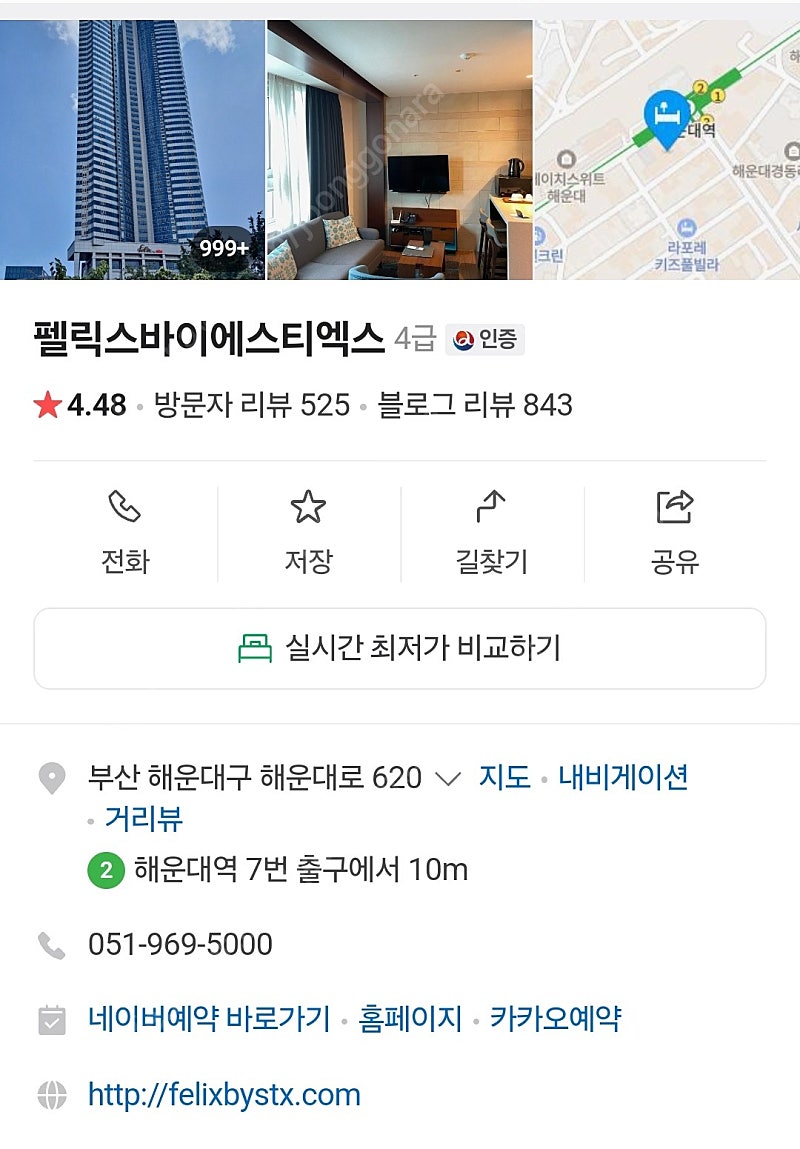Screen dimensions: 800x1149
Task: Compare prices with 실시간 최저가 비교하기
Action: 400,649
